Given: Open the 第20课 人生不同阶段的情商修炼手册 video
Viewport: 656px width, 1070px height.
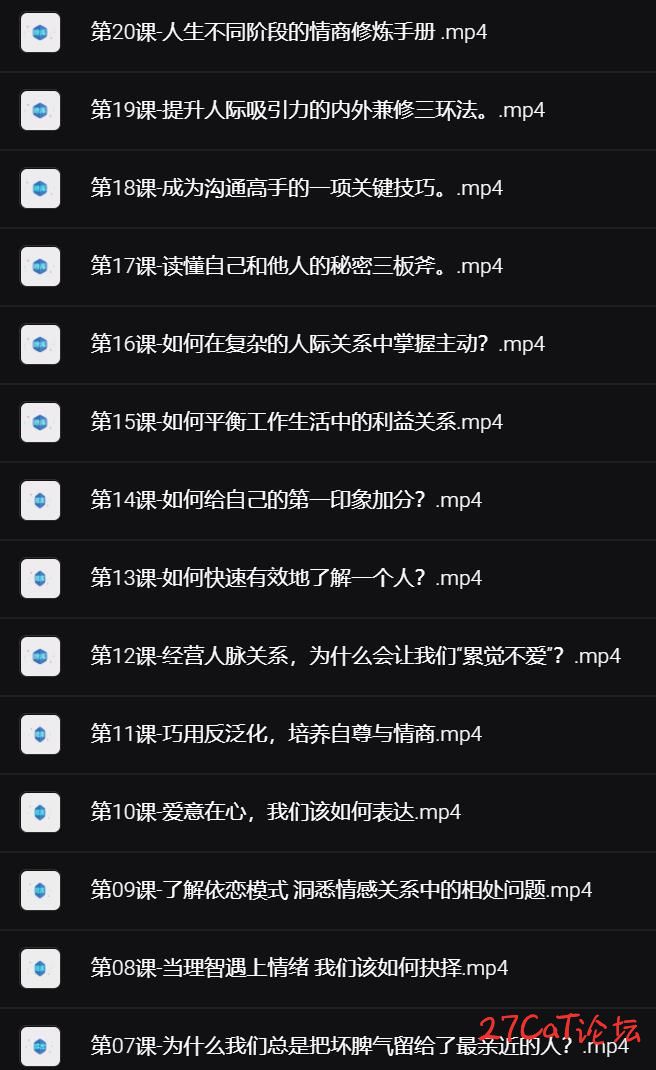Looking at the screenshot, I should tap(289, 31).
